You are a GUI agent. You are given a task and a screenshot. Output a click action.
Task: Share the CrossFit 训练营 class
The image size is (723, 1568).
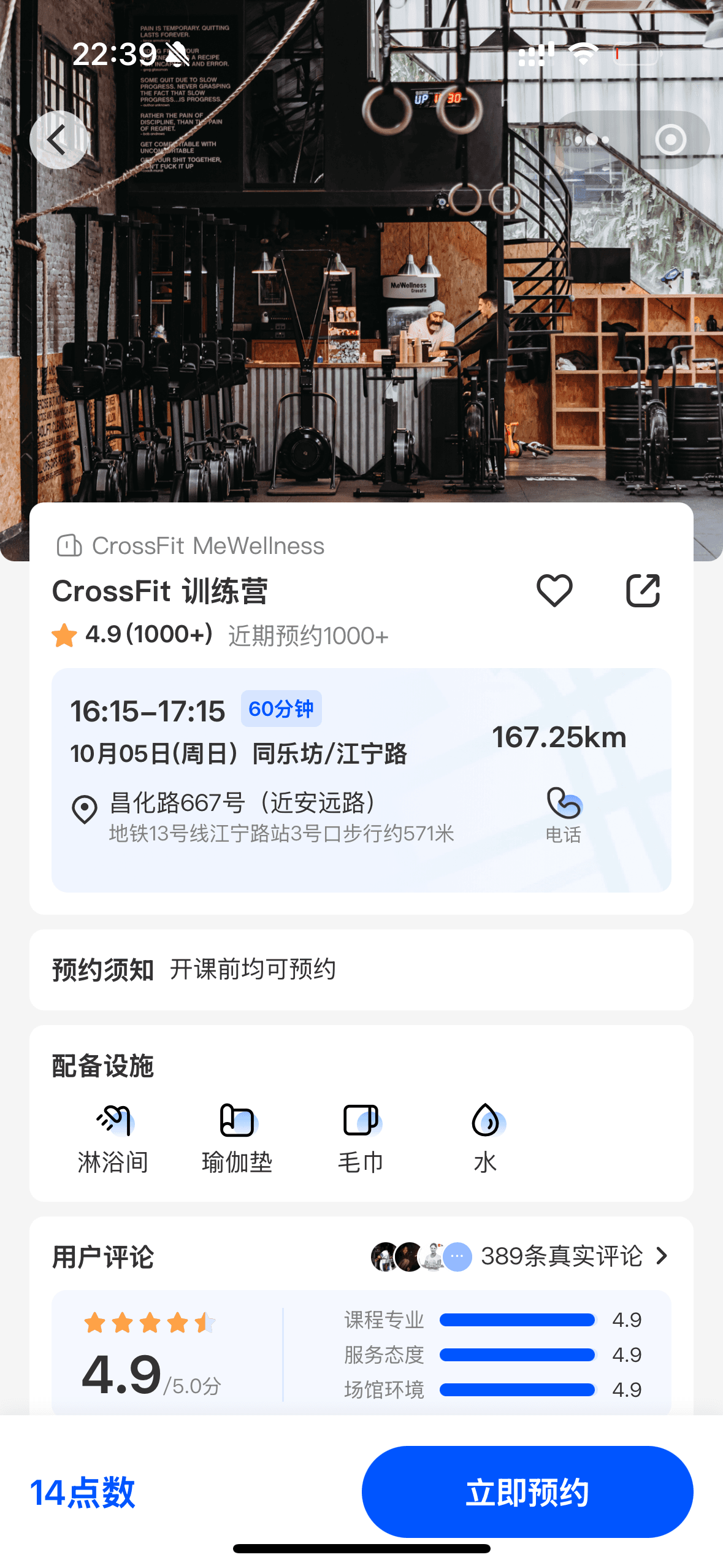(643, 591)
